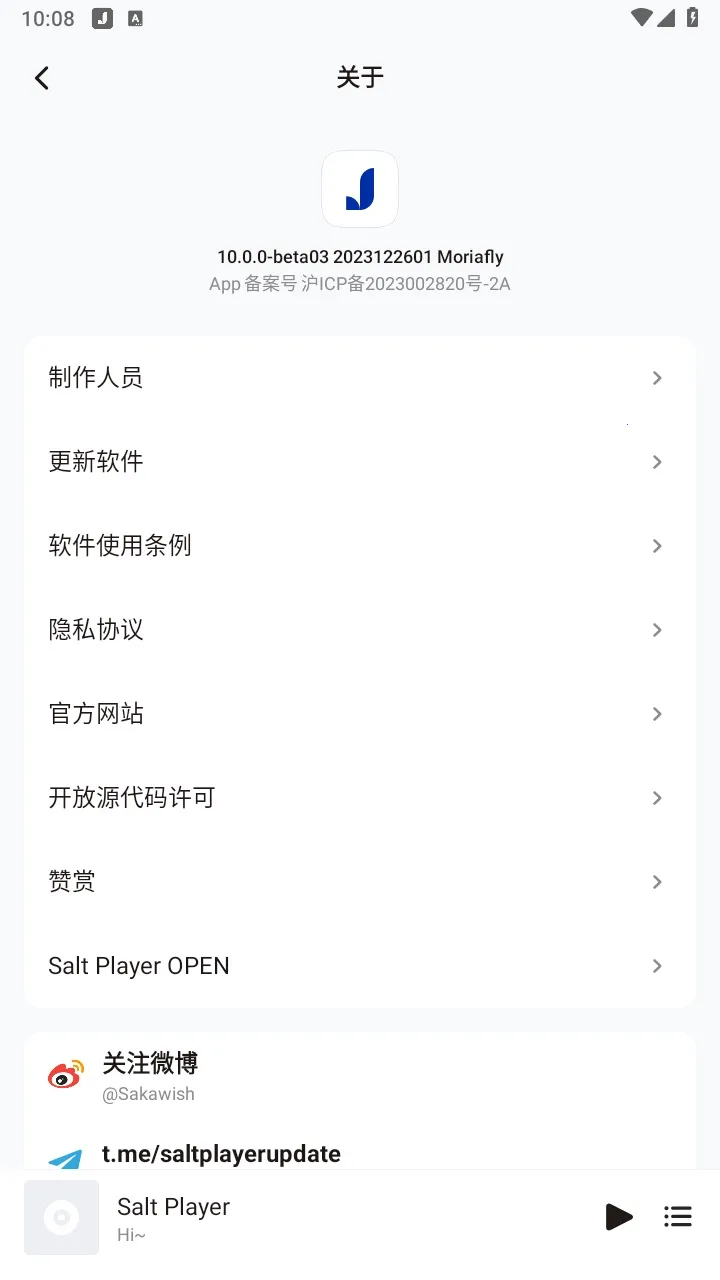Tap the Salt Player app logo
Image resolution: width=720 pixels, height=1280 pixels.
360,189
